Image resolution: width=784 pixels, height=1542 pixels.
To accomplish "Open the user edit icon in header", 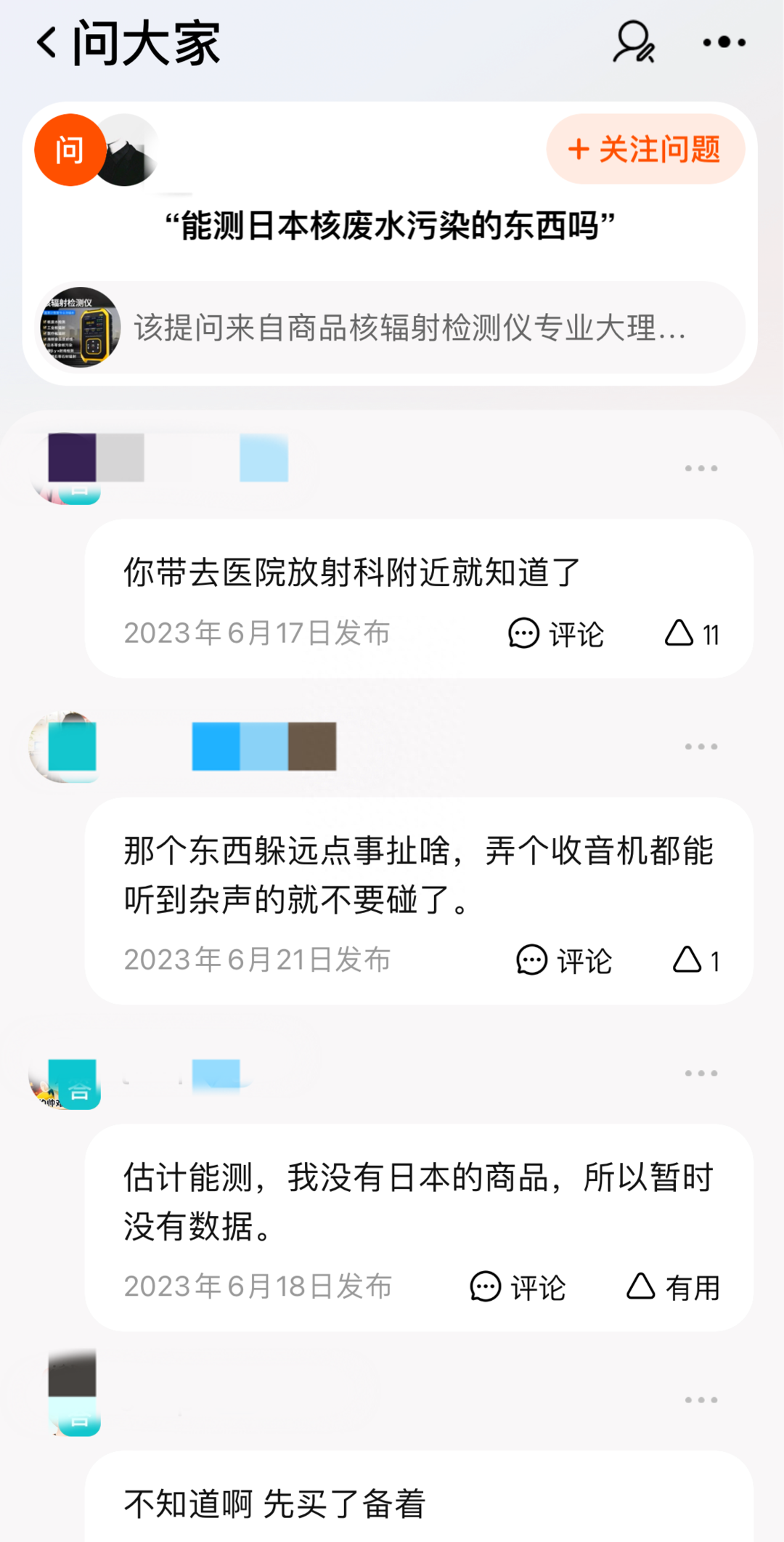I will tap(634, 43).
